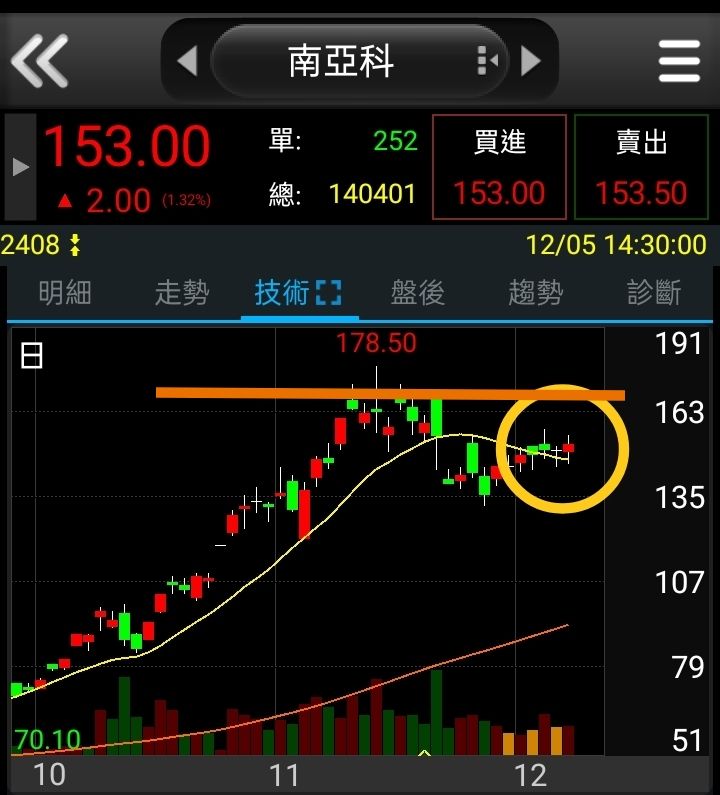
Task: Switch to the 明細 tab
Action: point(65,293)
